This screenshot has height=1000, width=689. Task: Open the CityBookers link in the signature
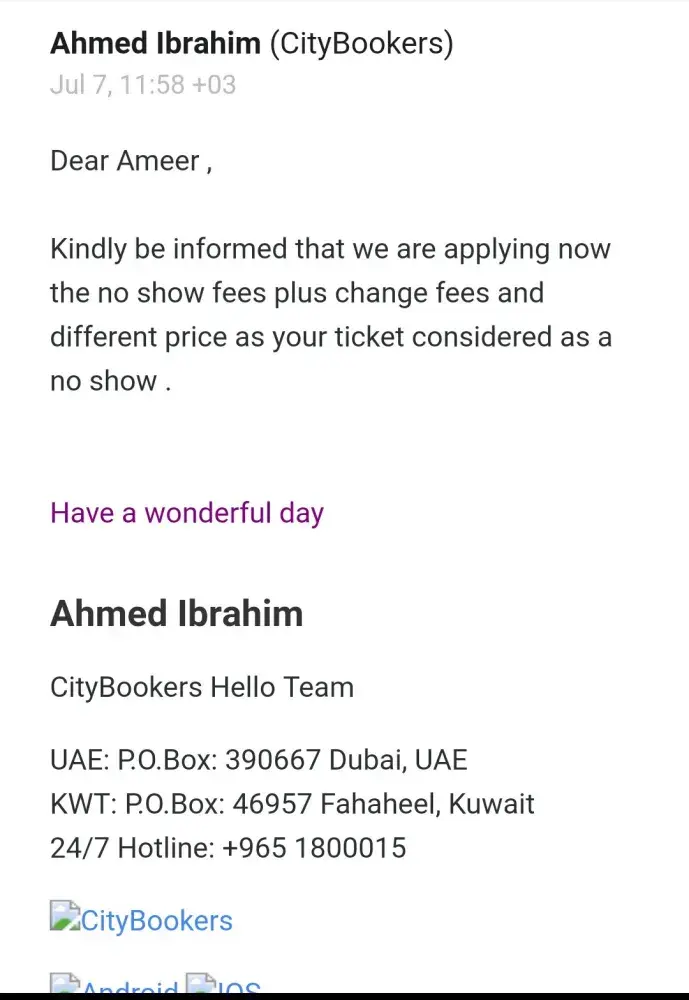pos(142,920)
